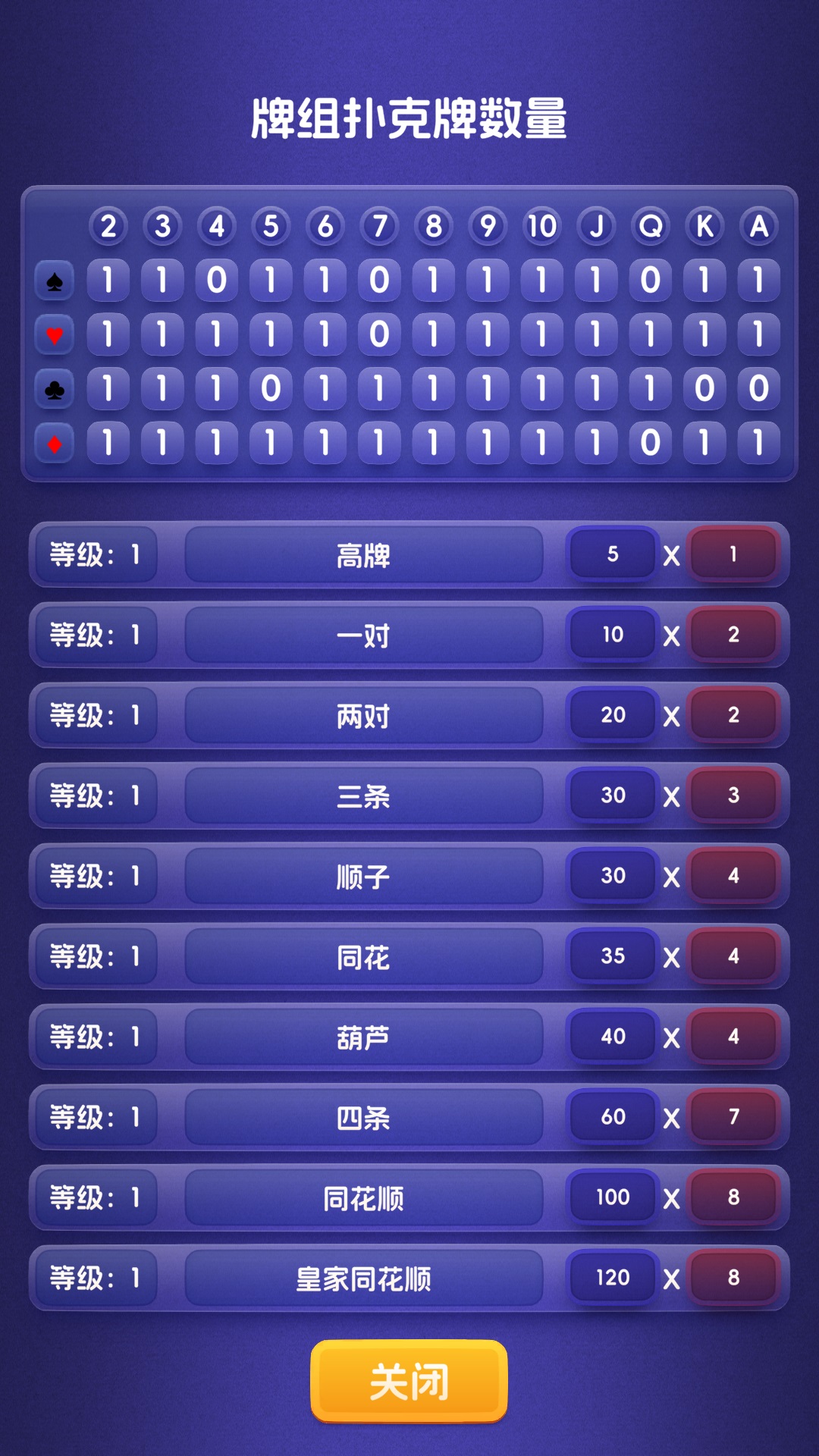This screenshot has width=819, height=1456.
Task: Select the heart suit icon
Action: (x=54, y=334)
